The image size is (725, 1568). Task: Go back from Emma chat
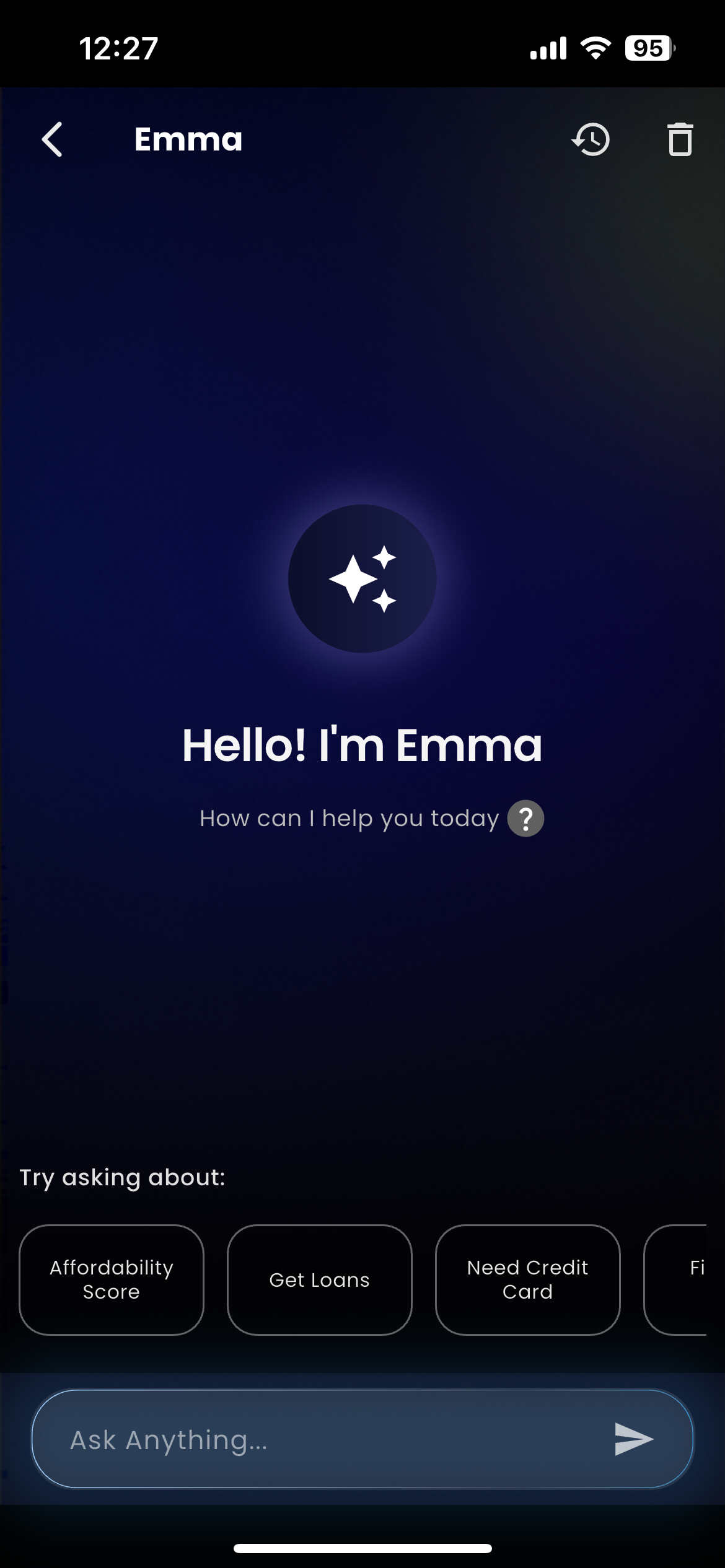52,139
